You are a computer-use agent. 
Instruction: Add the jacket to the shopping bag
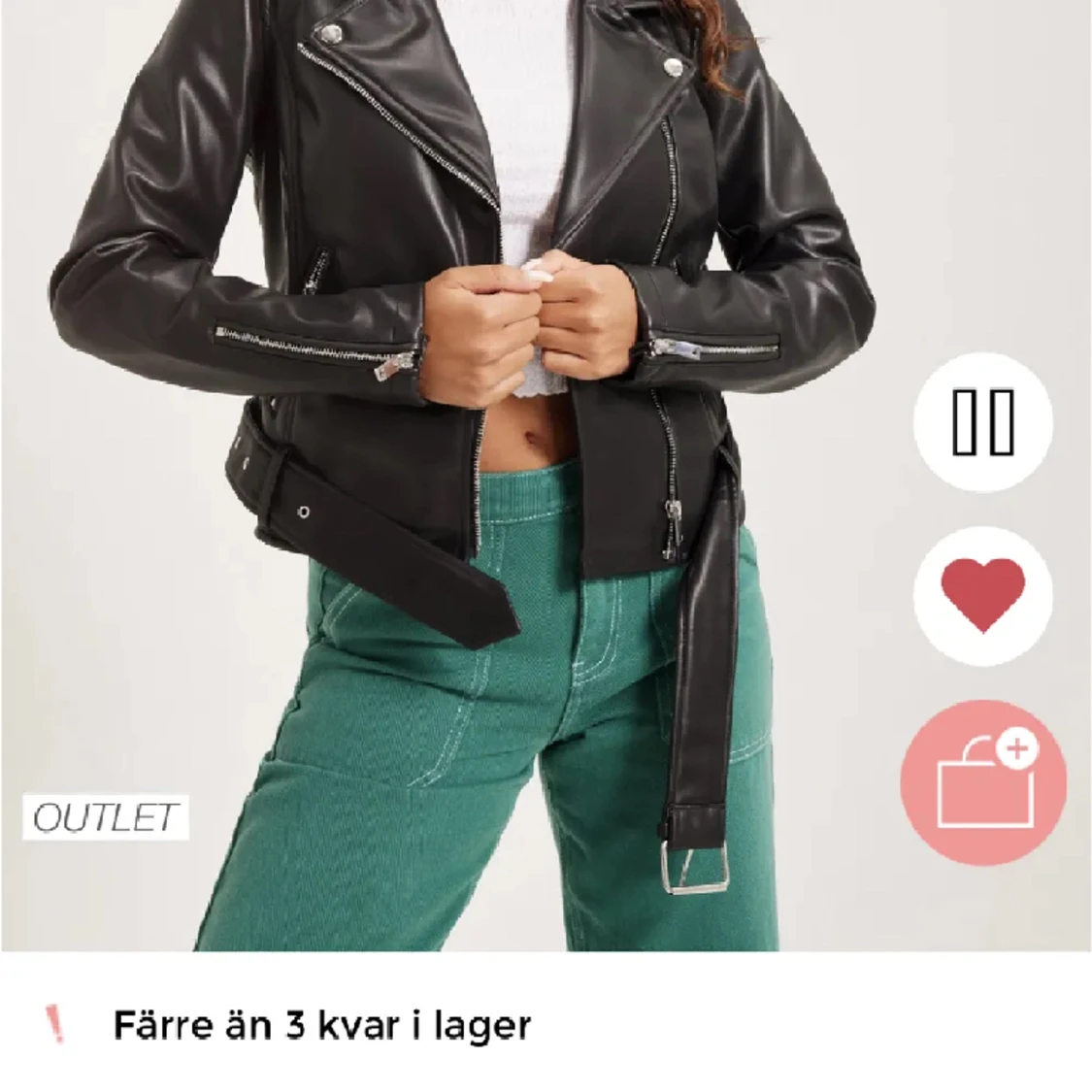[982, 782]
